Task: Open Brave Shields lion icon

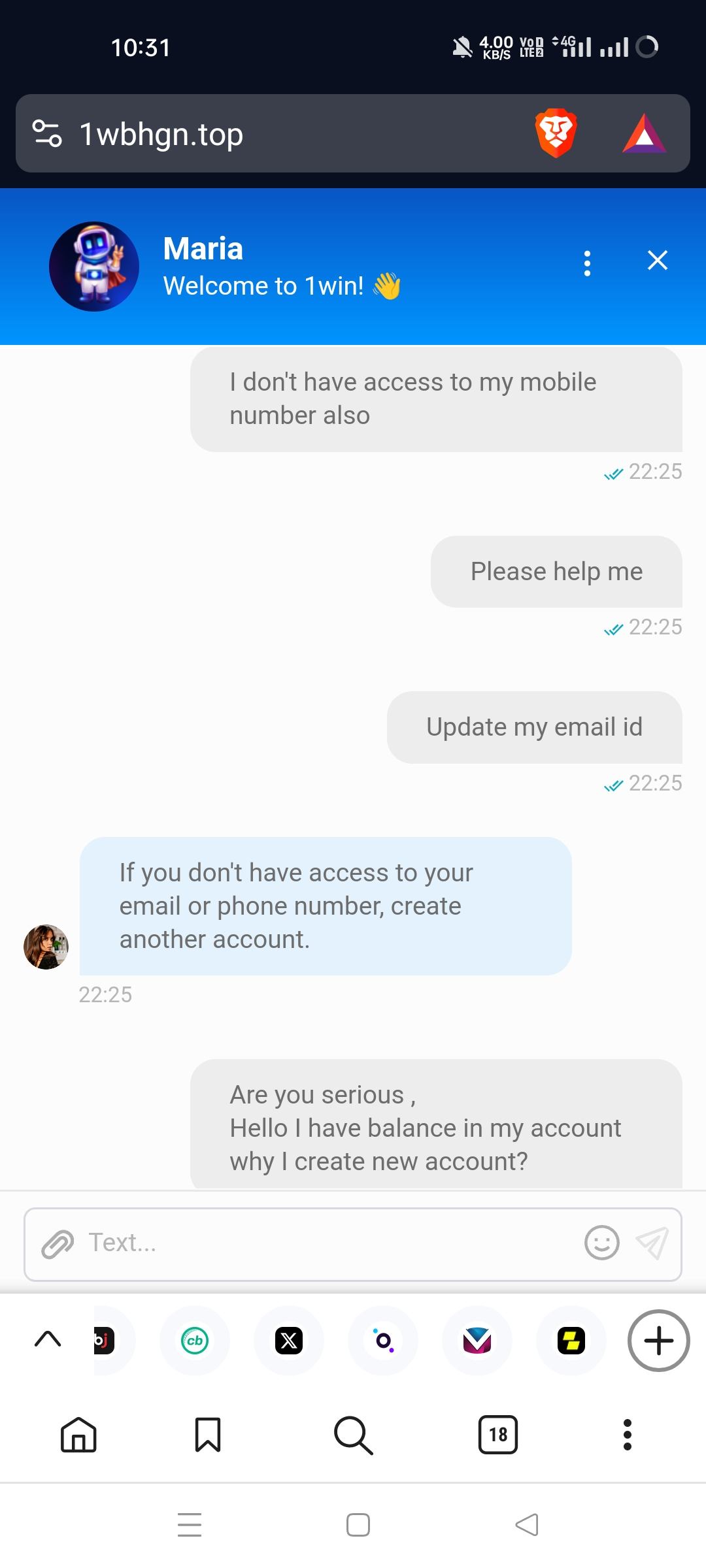Action: pyautogui.click(x=556, y=133)
